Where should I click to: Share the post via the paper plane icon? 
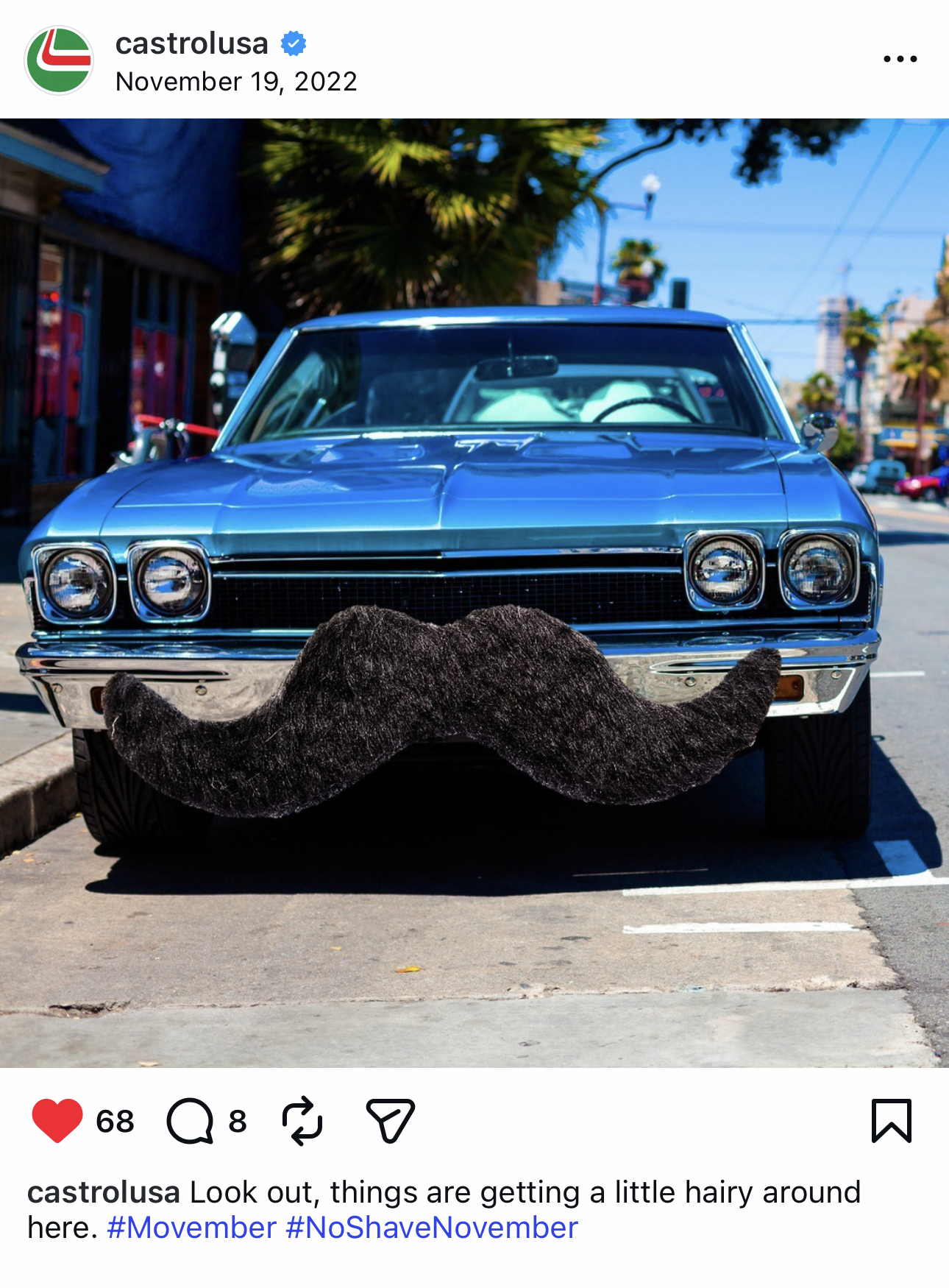tap(391, 1121)
